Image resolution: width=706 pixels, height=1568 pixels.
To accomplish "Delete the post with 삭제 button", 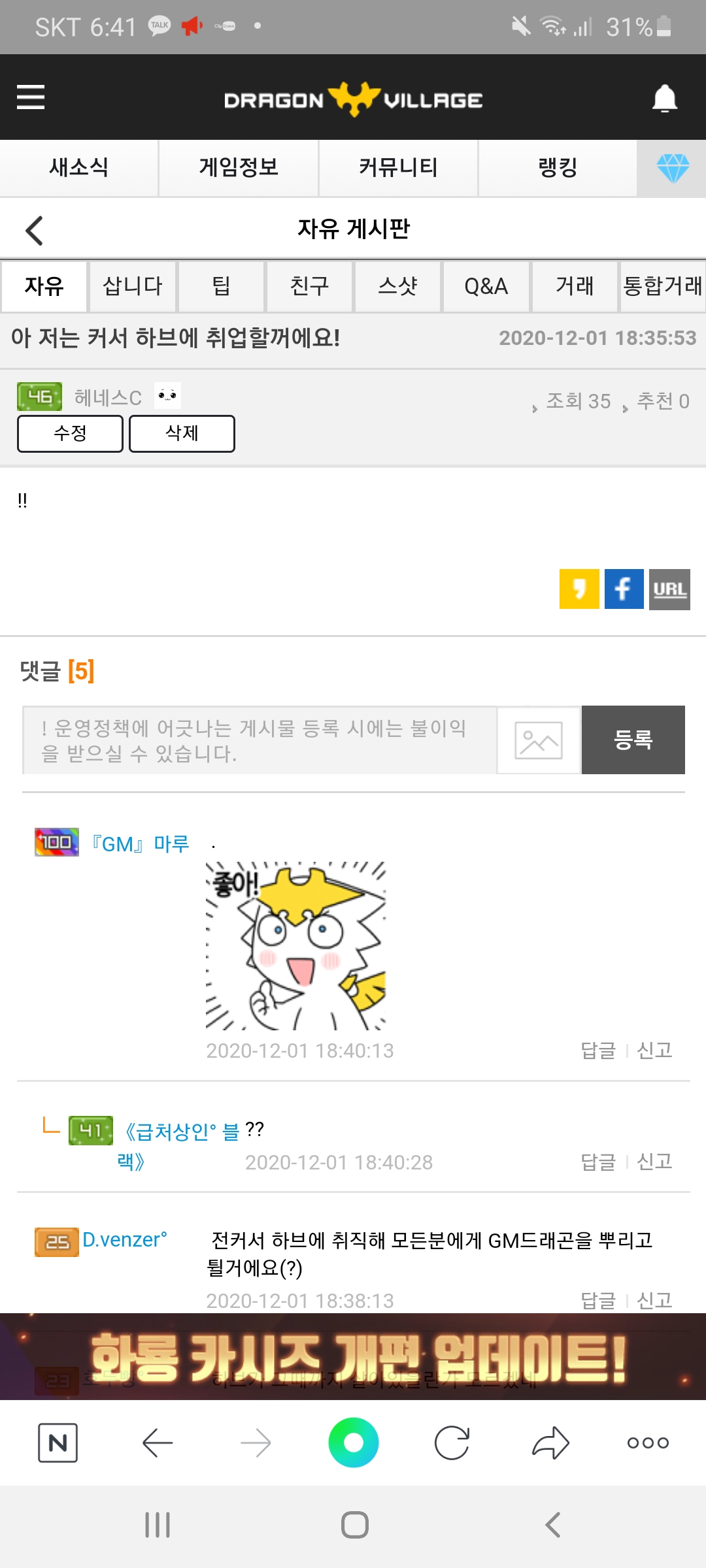I will click(x=182, y=433).
